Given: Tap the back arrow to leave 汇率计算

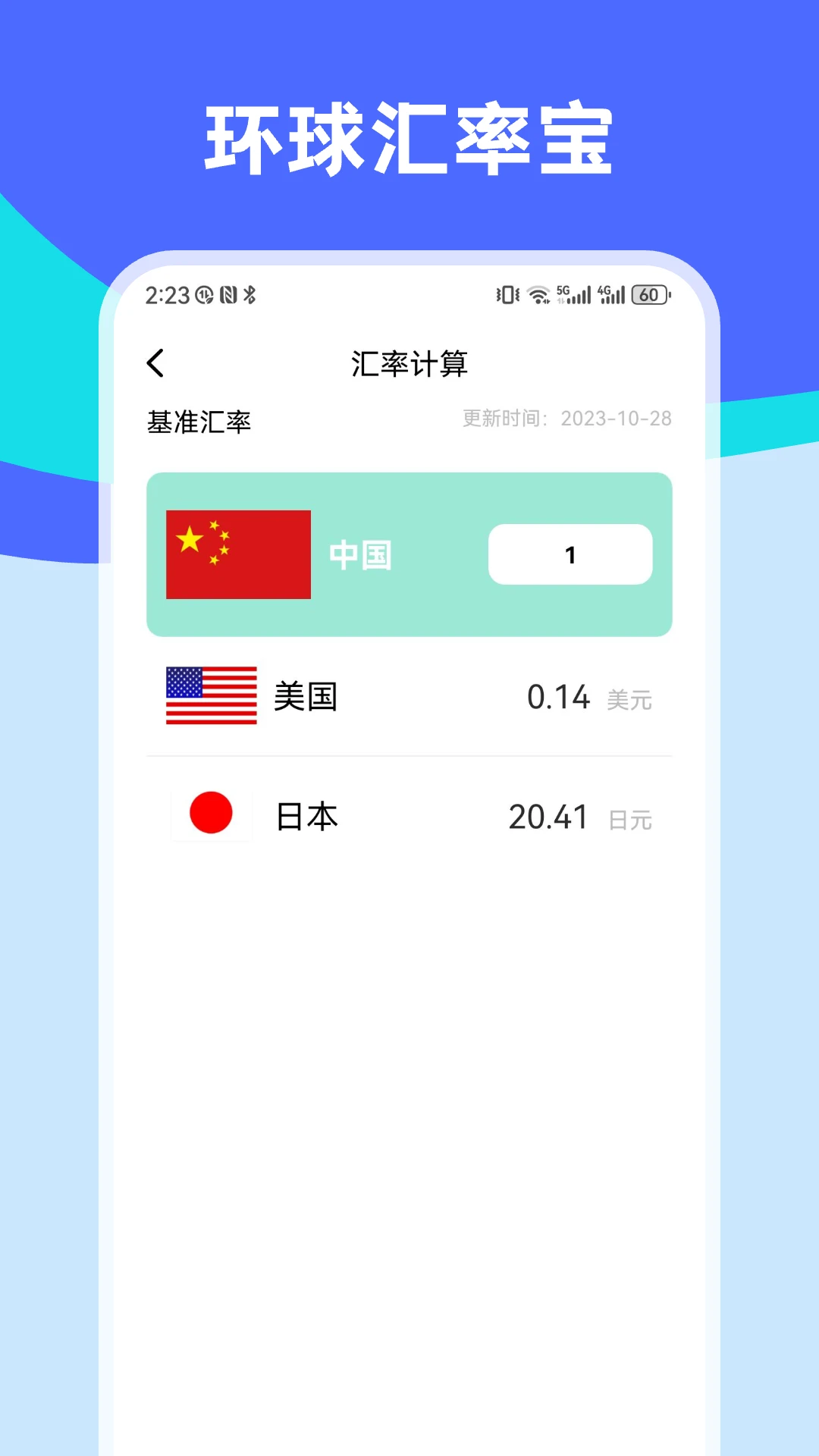Looking at the screenshot, I should [x=155, y=363].
